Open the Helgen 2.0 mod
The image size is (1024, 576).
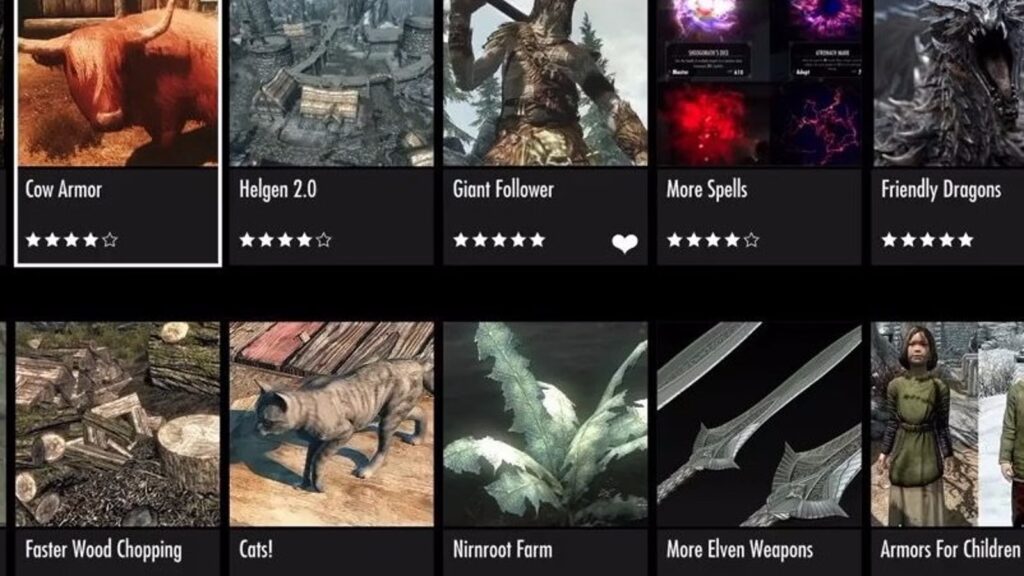332,133
